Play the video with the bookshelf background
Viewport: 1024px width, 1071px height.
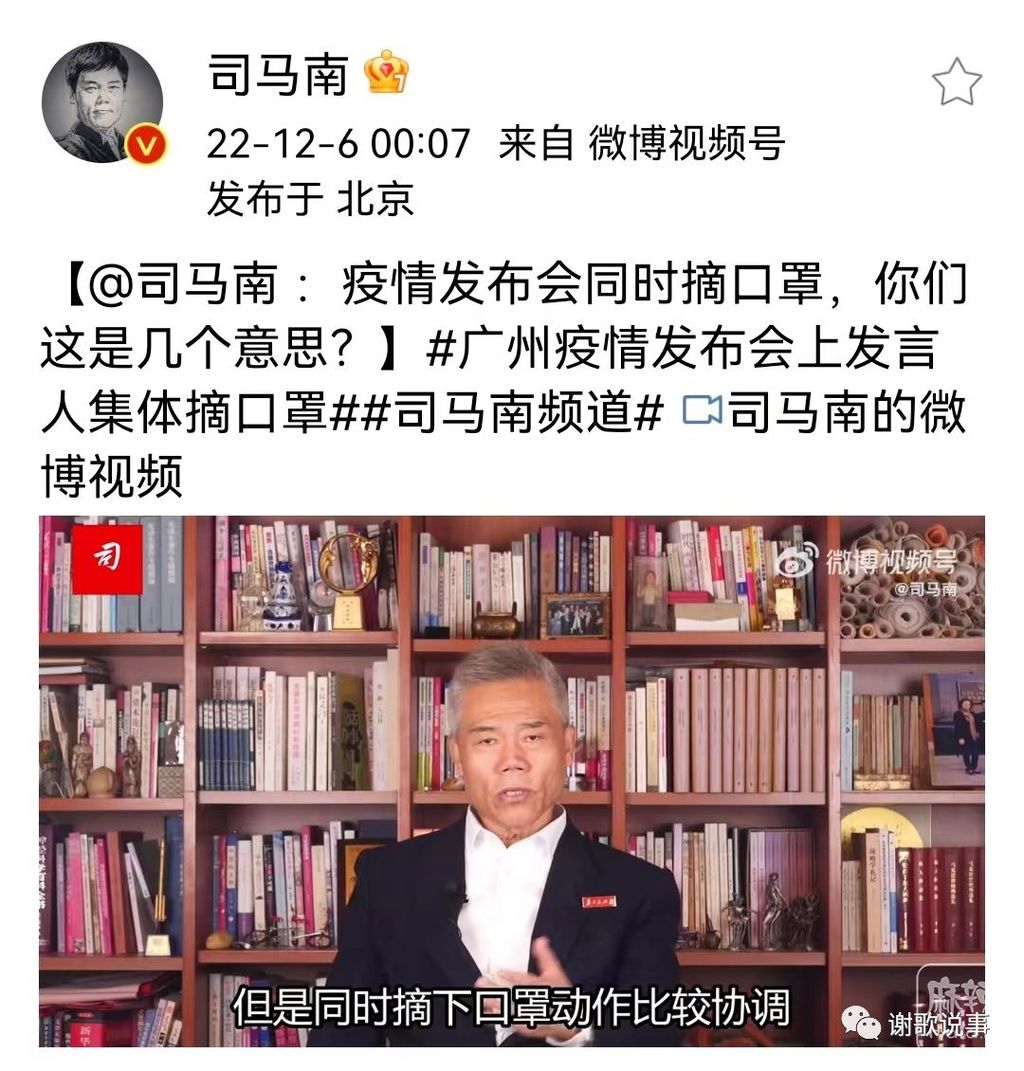coord(511,780)
